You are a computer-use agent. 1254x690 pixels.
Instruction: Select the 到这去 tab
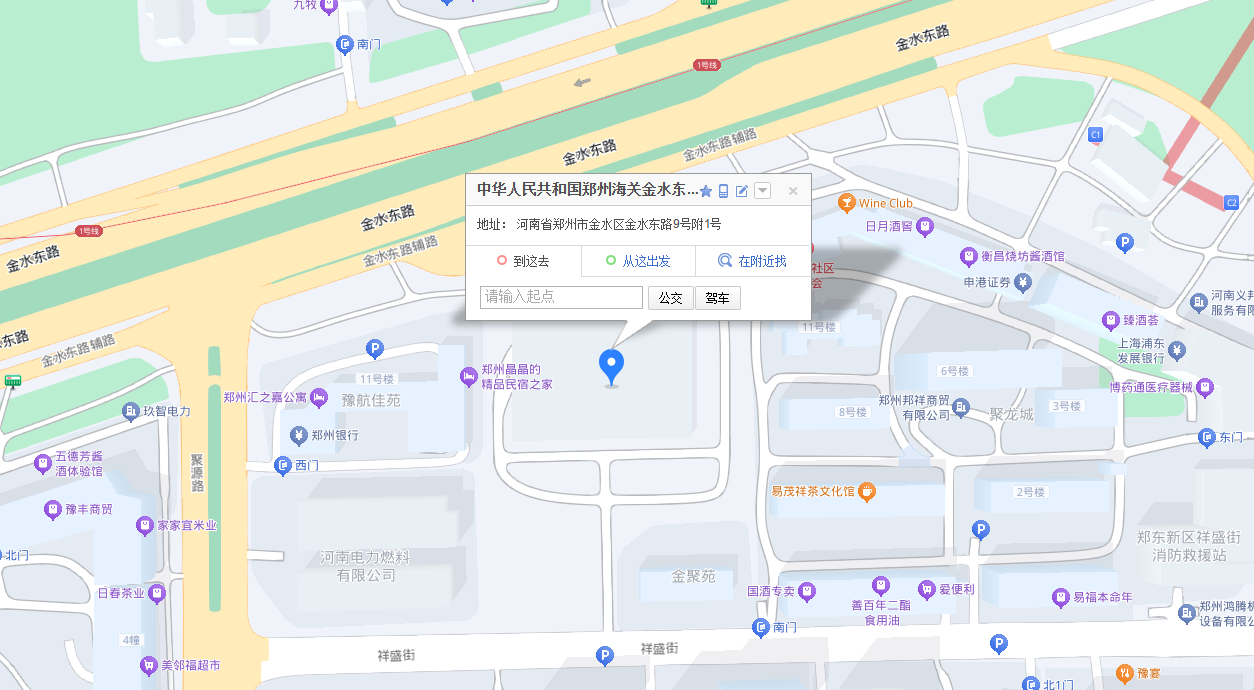524,261
